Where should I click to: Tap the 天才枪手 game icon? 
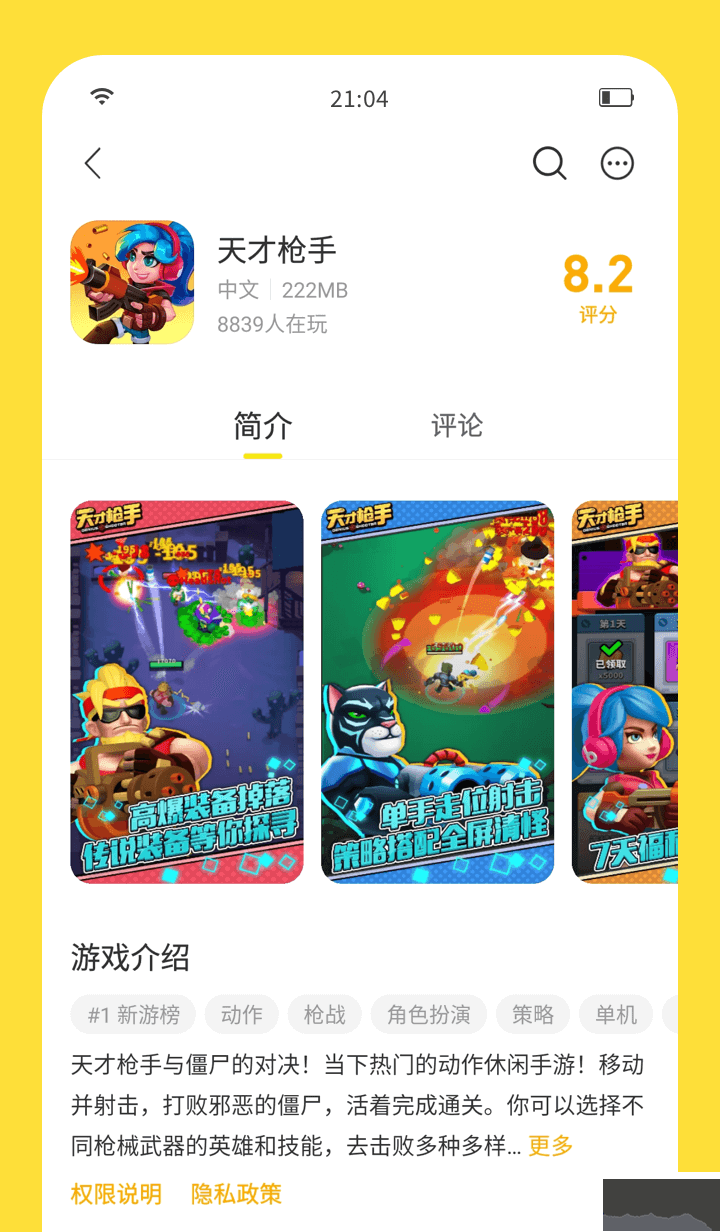coord(131,283)
